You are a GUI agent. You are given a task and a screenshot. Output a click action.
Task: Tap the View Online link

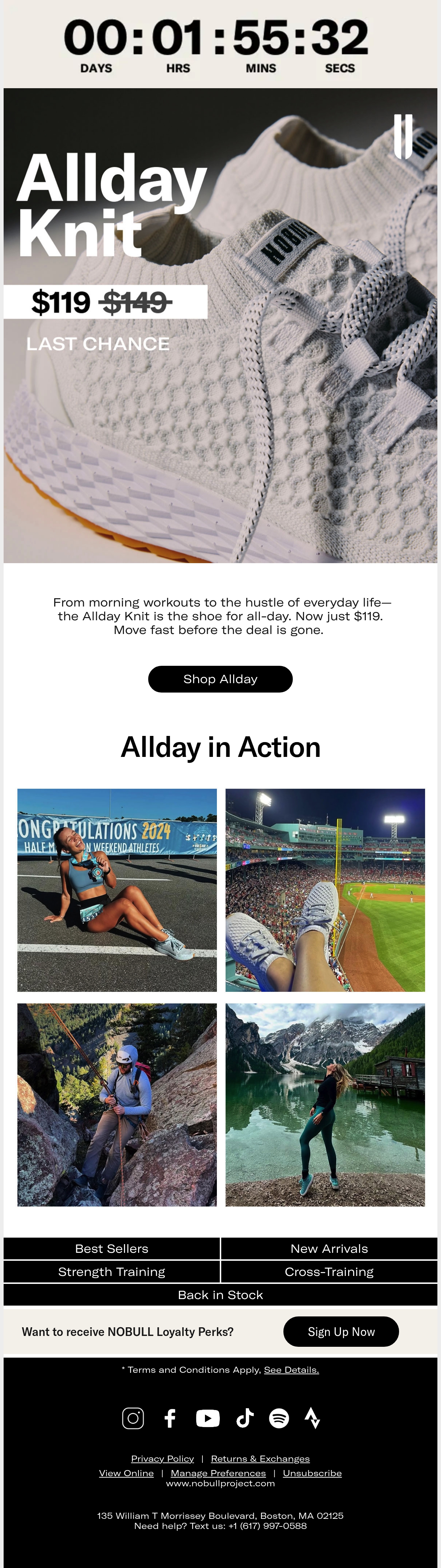tap(126, 1473)
